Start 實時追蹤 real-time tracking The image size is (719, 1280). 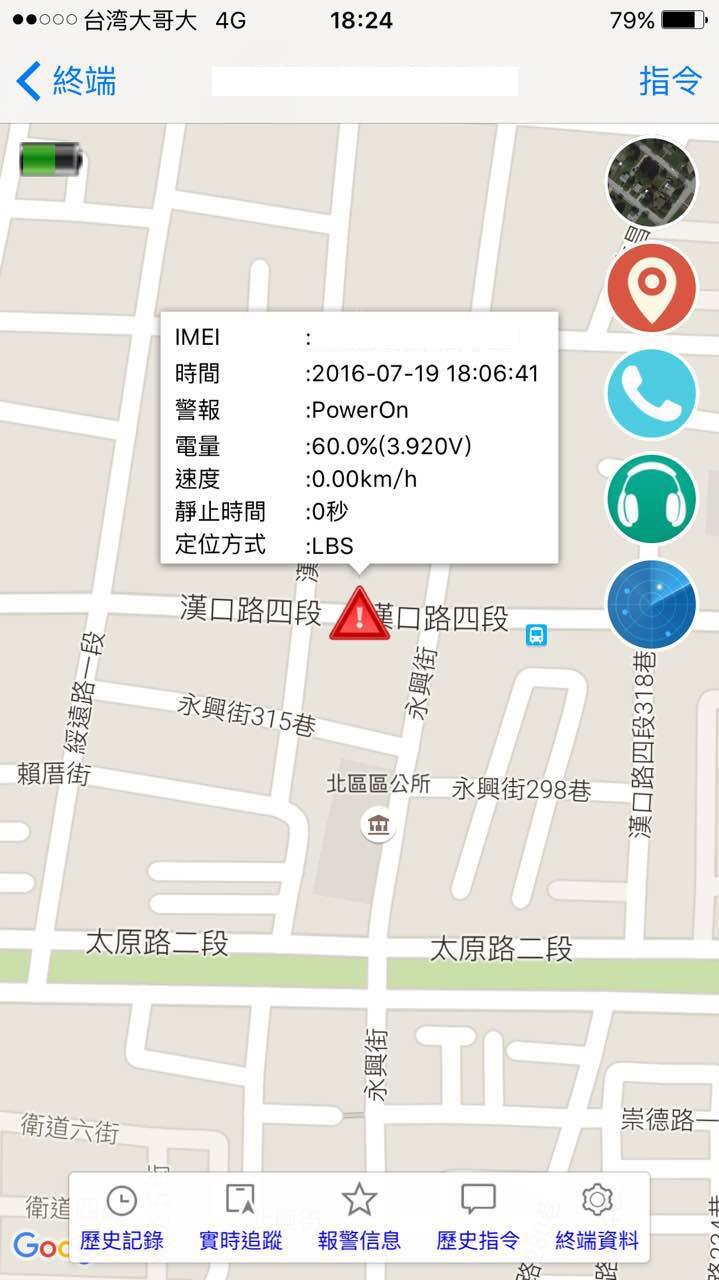click(x=240, y=1218)
